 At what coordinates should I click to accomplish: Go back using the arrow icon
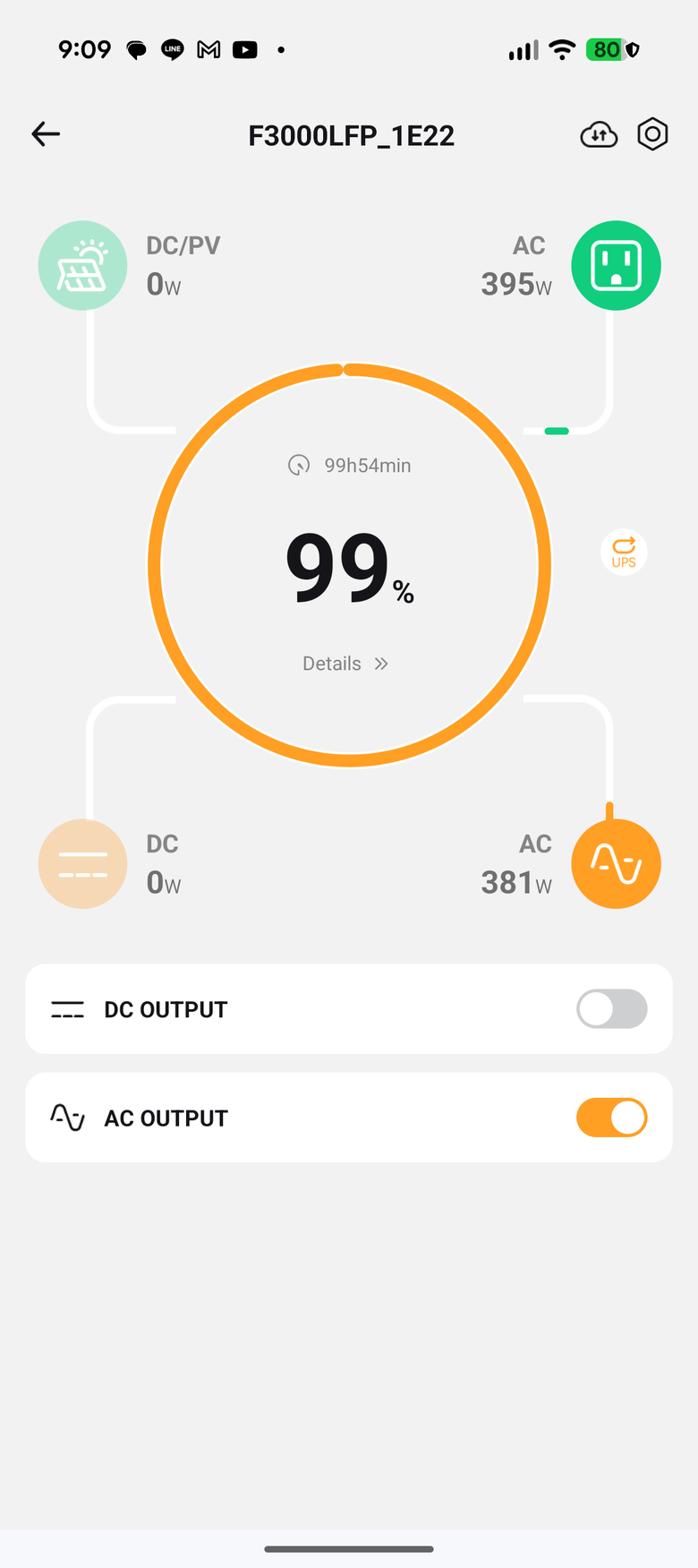point(46,134)
